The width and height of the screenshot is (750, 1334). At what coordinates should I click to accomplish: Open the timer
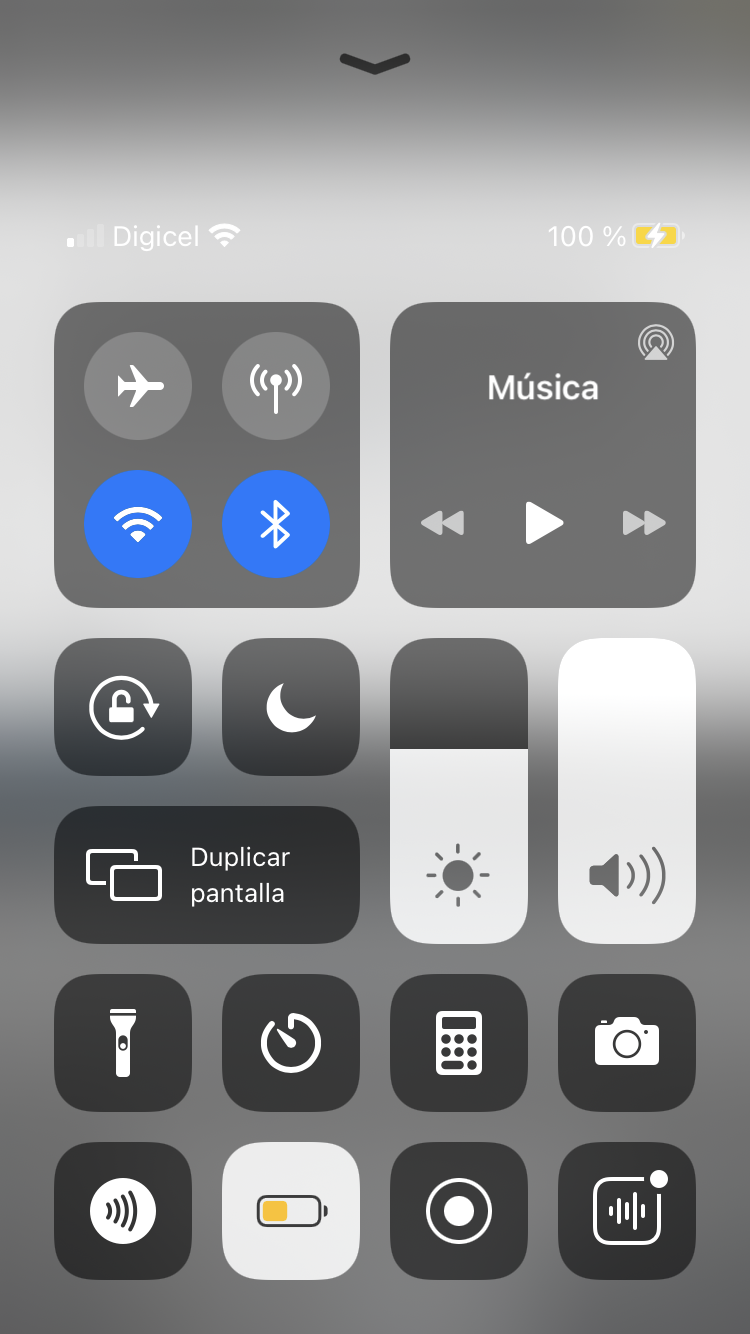[x=291, y=1043]
